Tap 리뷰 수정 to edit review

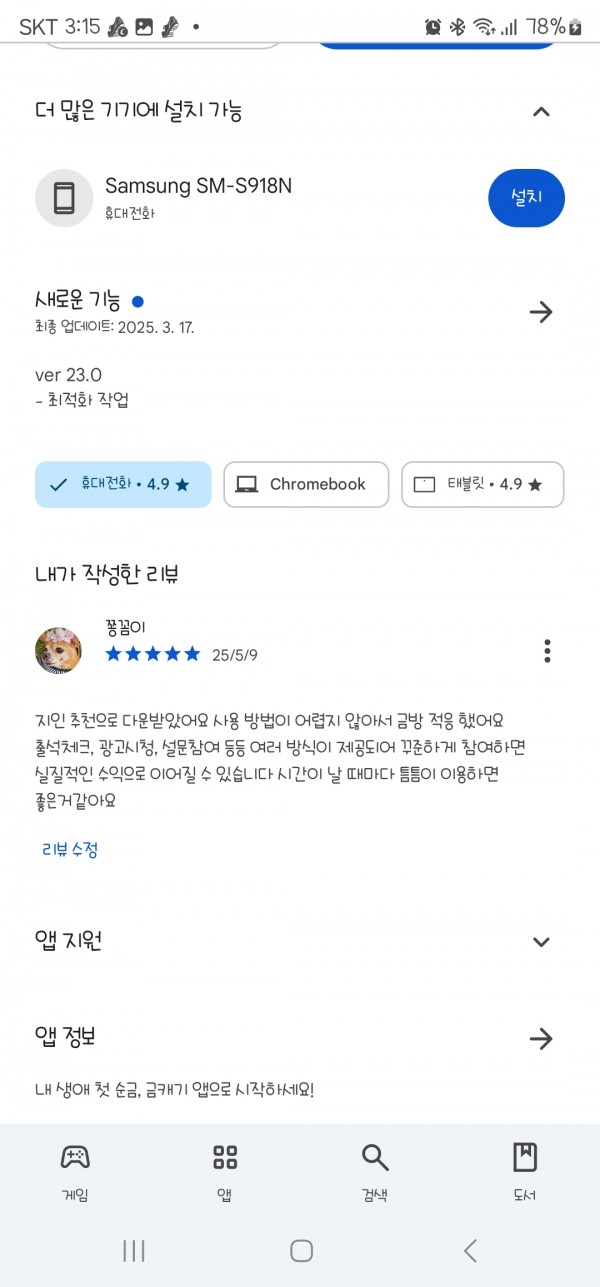click(x=70, y=850)
